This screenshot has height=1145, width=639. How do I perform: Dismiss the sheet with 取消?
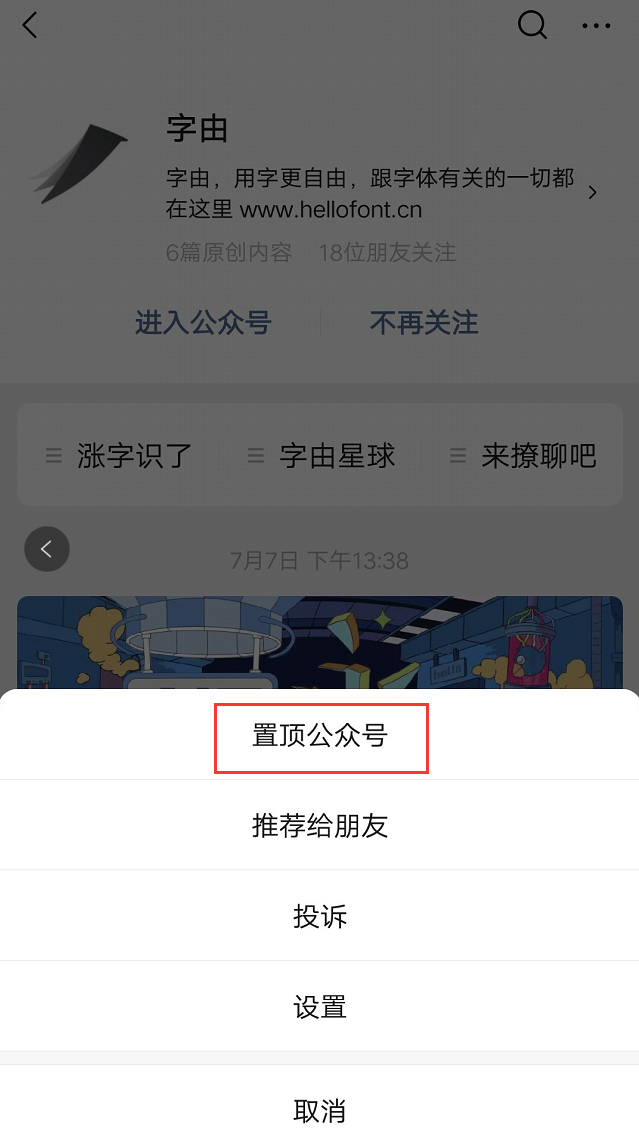[320, 1110]
